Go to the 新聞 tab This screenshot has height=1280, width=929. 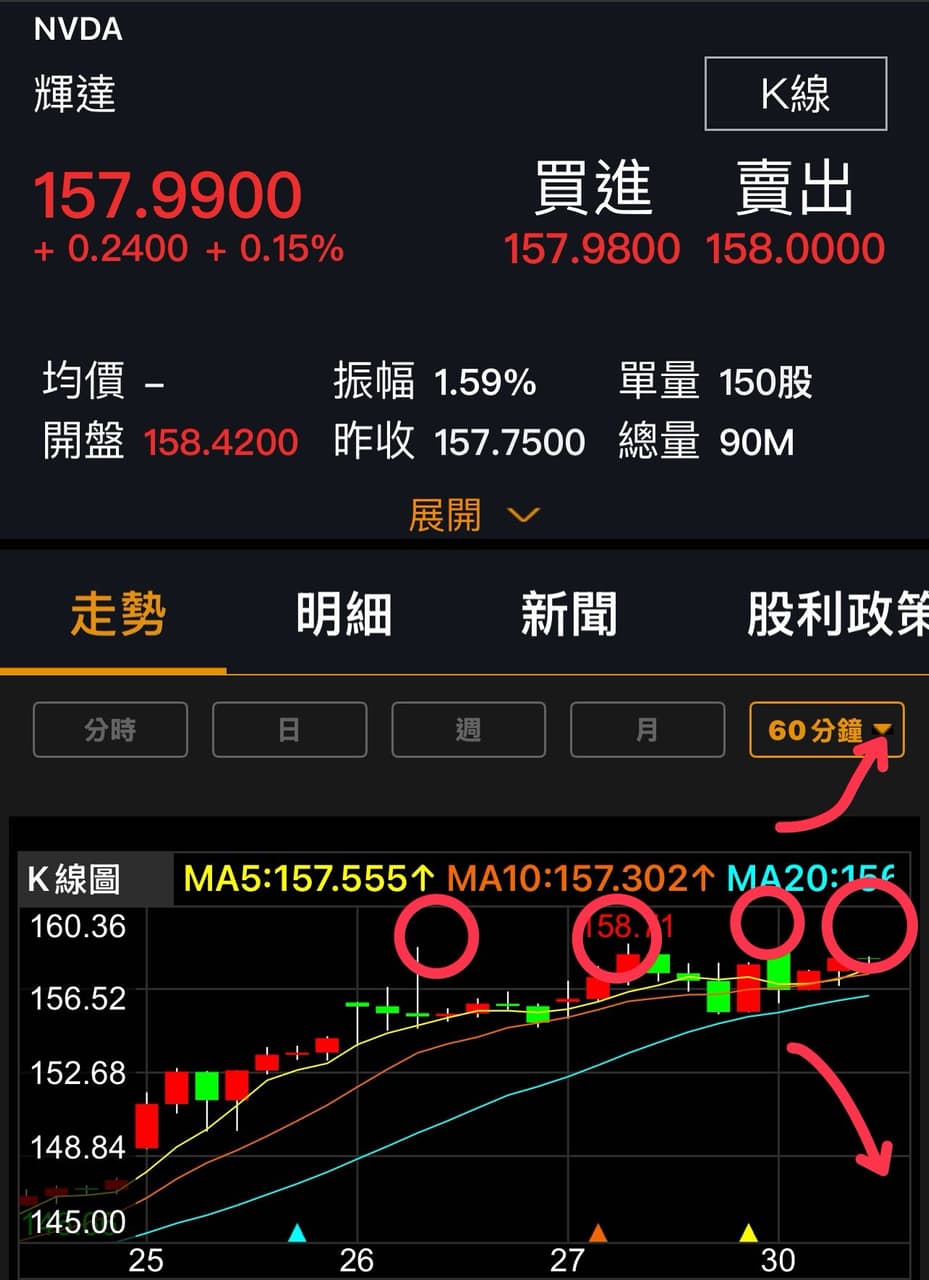pos(568,614)
